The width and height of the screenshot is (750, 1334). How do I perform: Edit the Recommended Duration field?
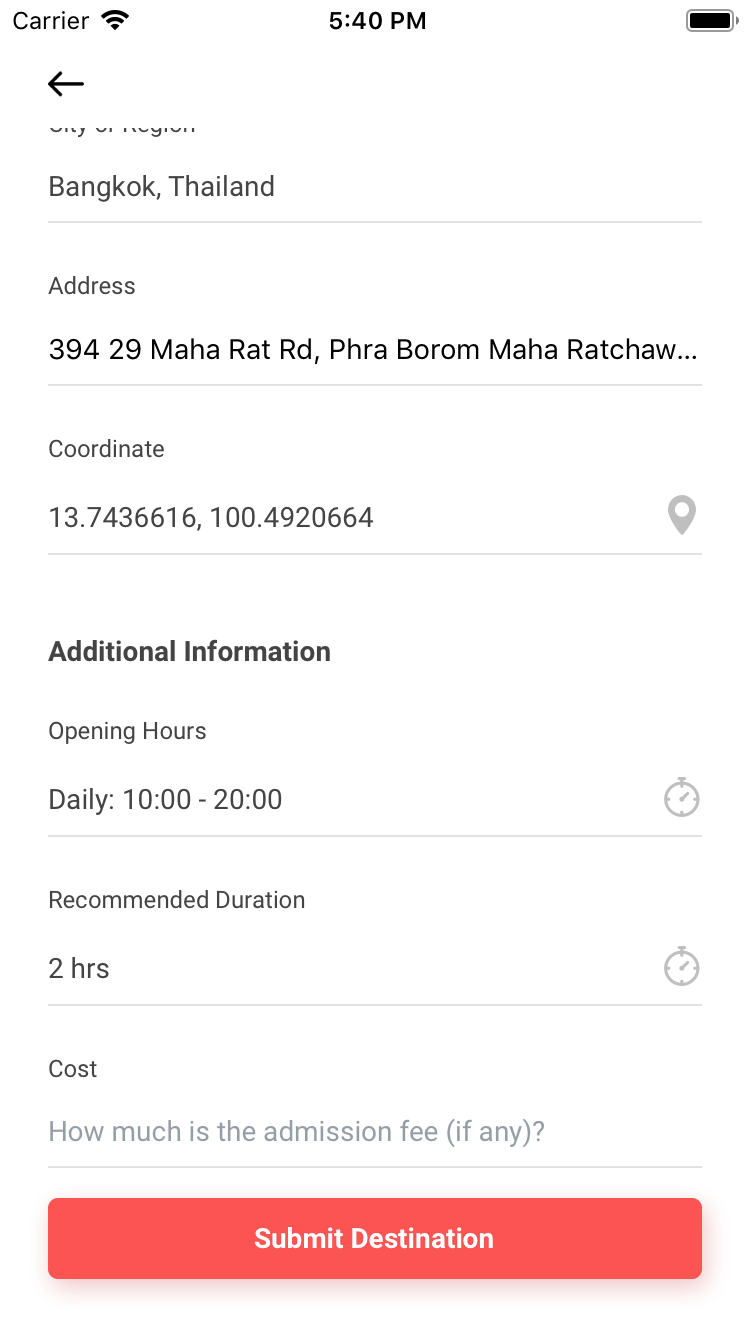(352, 969)
